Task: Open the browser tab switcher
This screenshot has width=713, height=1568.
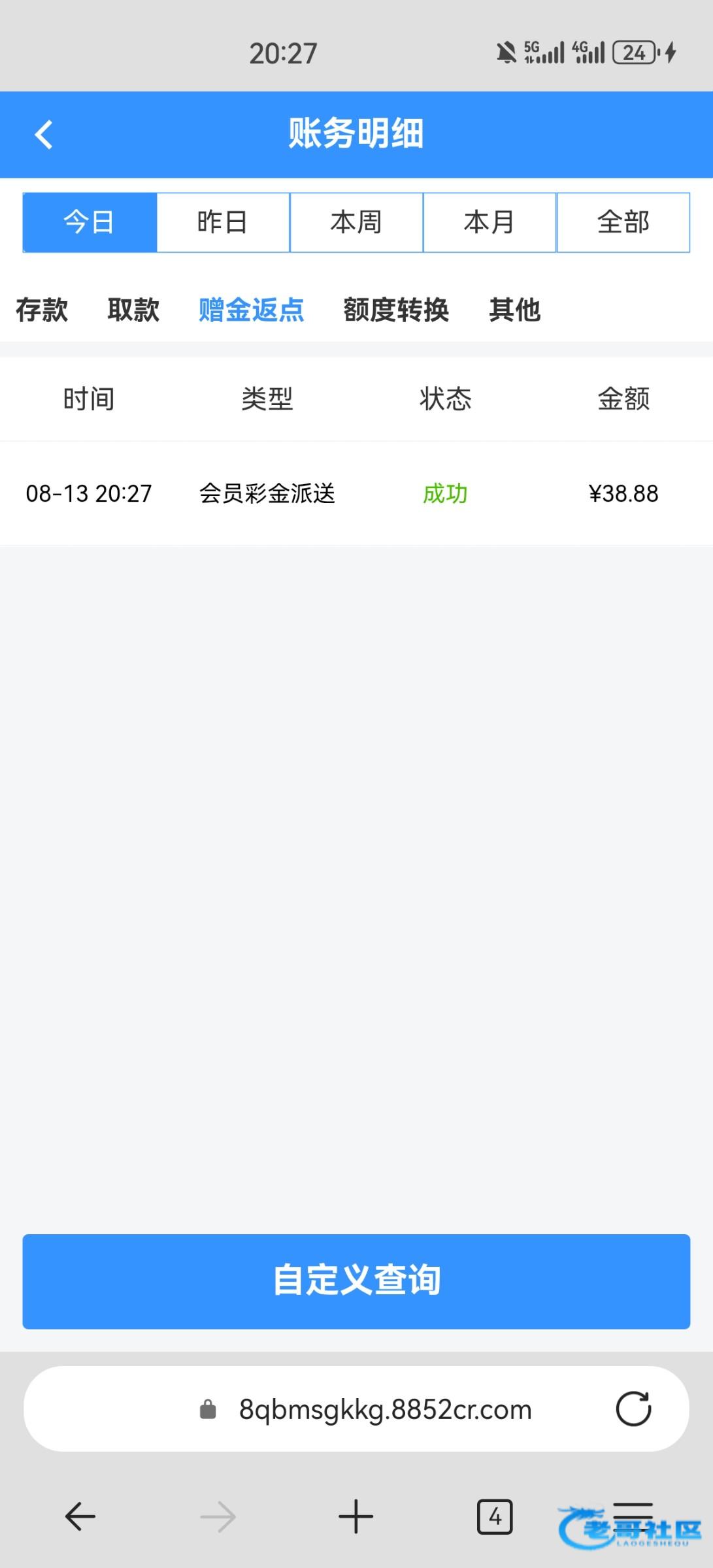Action: click(x=495, y=1516)
